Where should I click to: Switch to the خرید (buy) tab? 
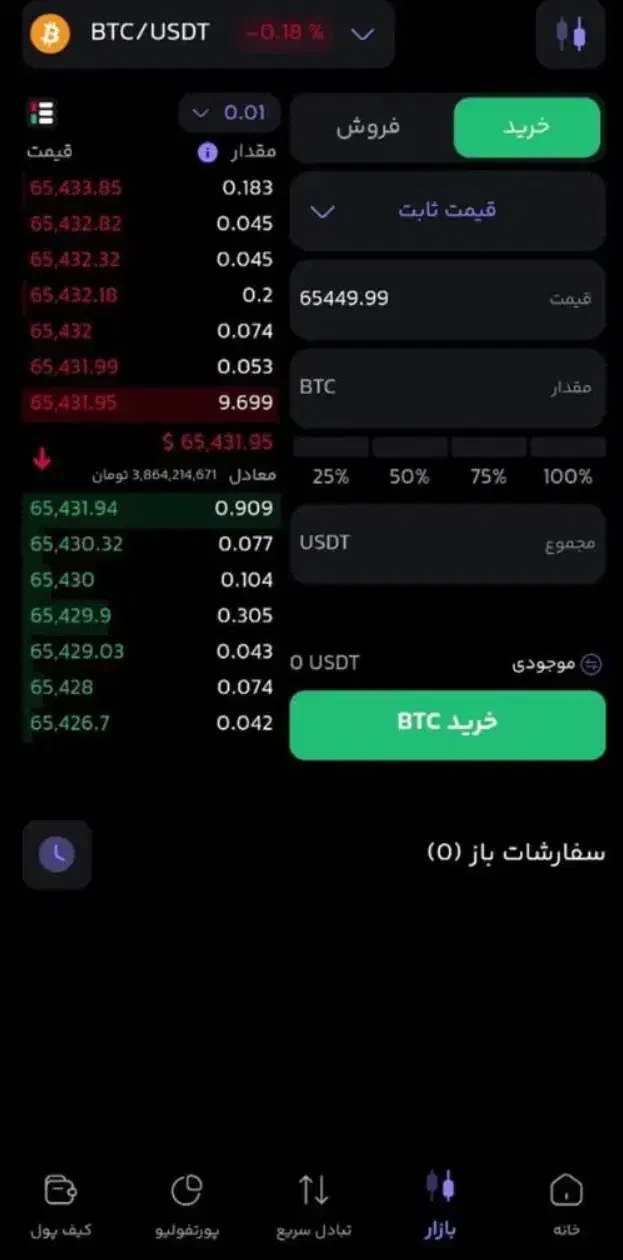pyautogui.click(x=526, y=127)
